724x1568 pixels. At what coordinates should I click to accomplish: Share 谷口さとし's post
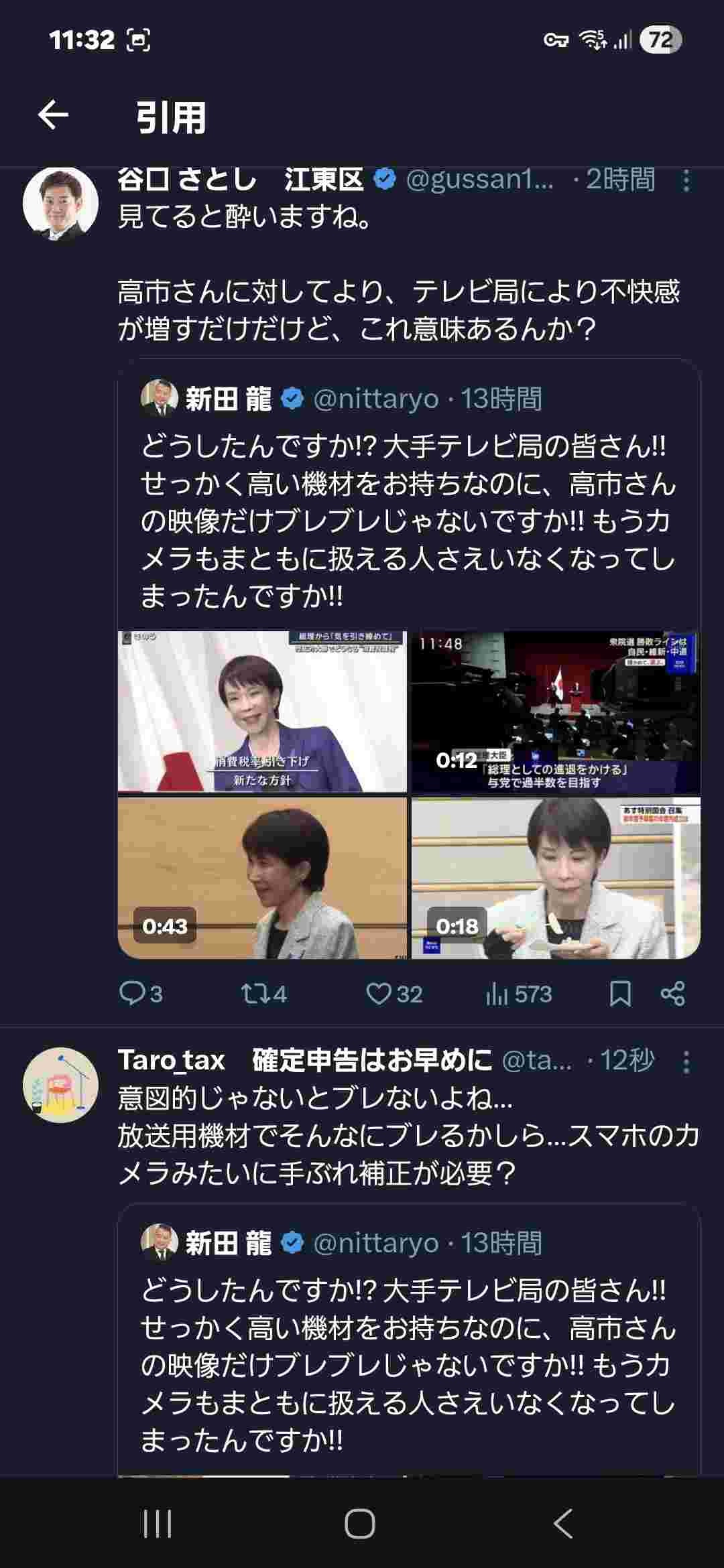coord(672,993)
